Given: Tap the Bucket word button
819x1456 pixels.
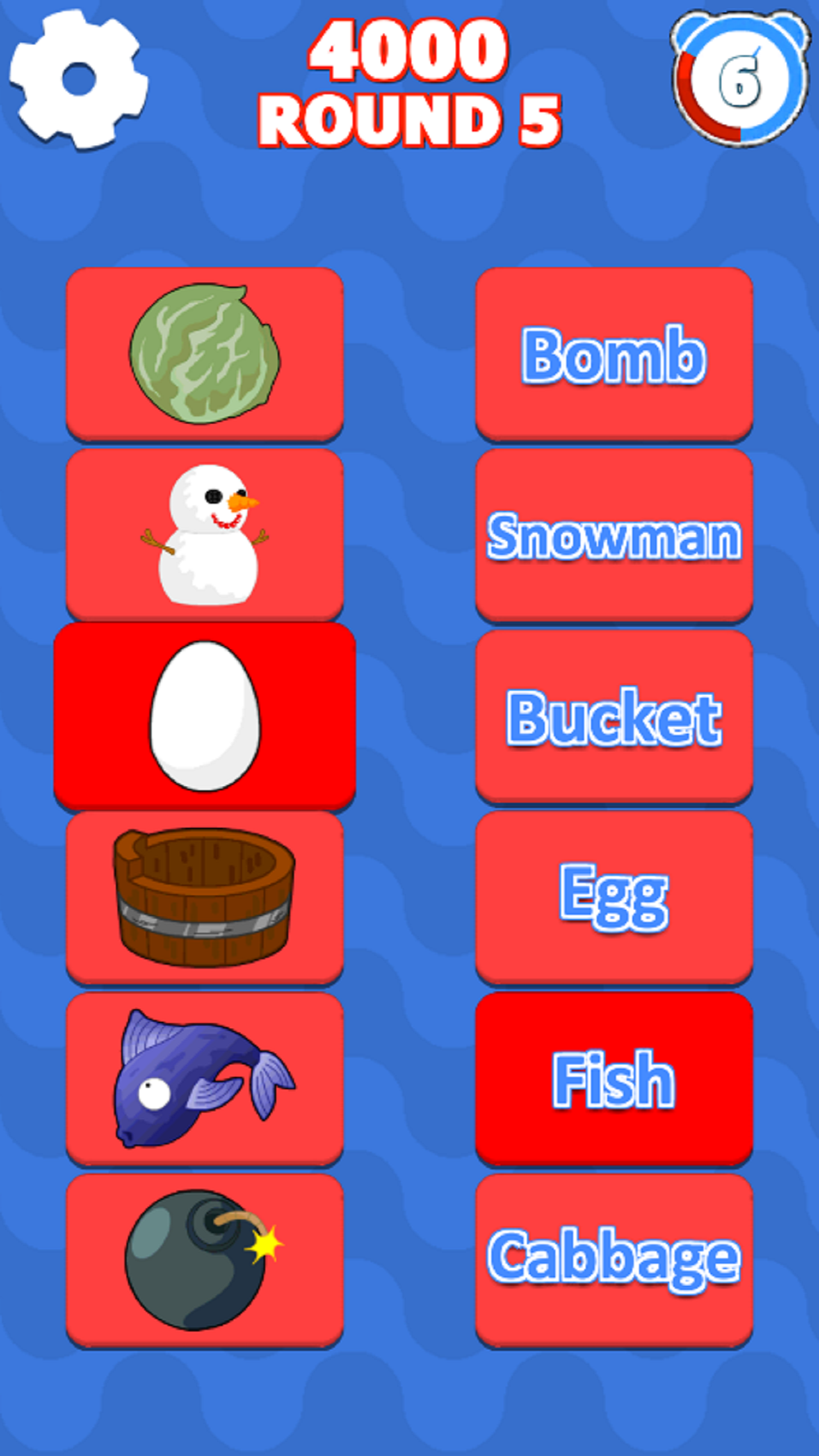Looking at the screenshot, I should 614,716.
